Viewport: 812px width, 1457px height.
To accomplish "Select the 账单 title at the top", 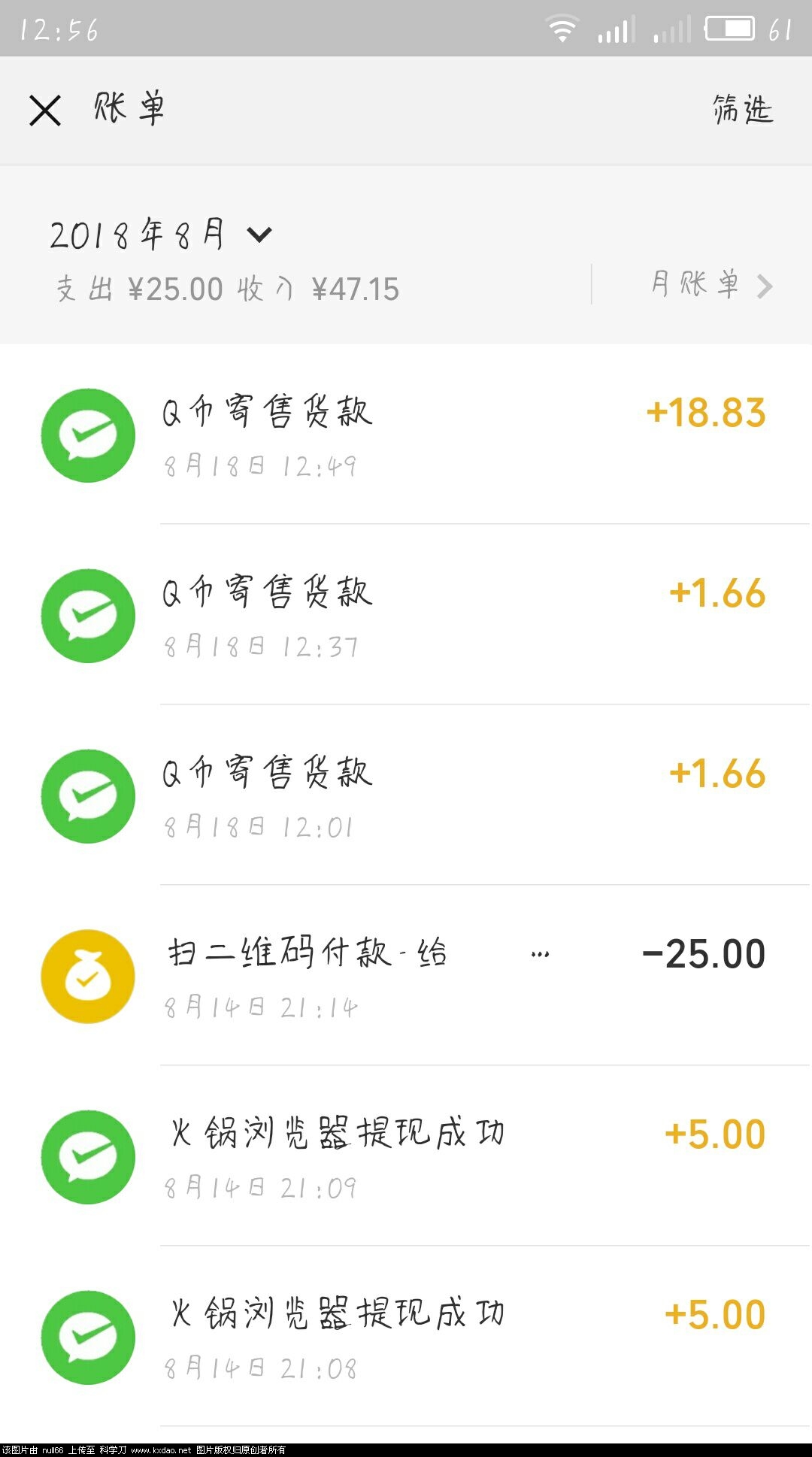I will (x=126, y=111).
